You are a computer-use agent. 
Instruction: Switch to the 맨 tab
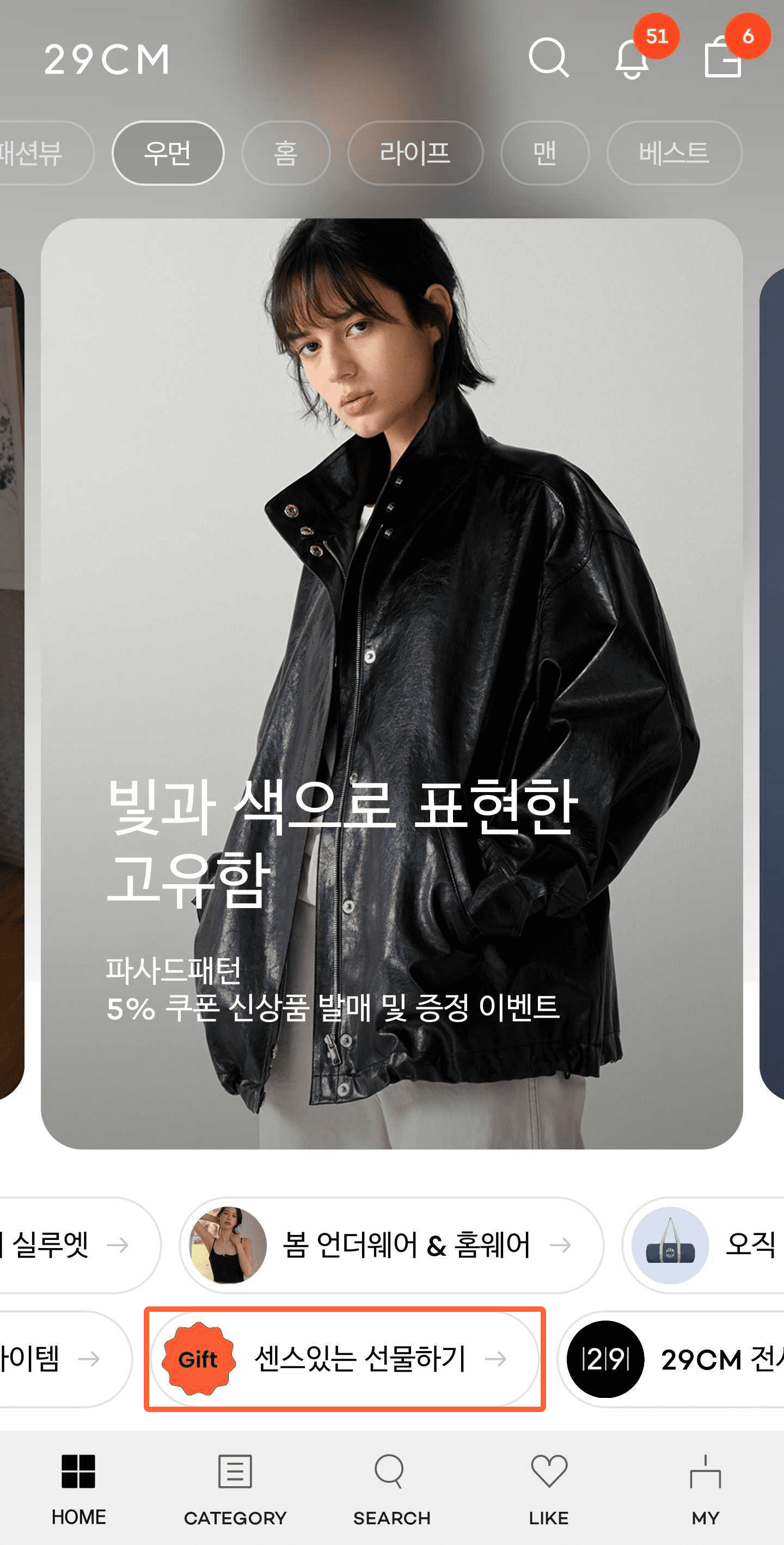(544, 153)
